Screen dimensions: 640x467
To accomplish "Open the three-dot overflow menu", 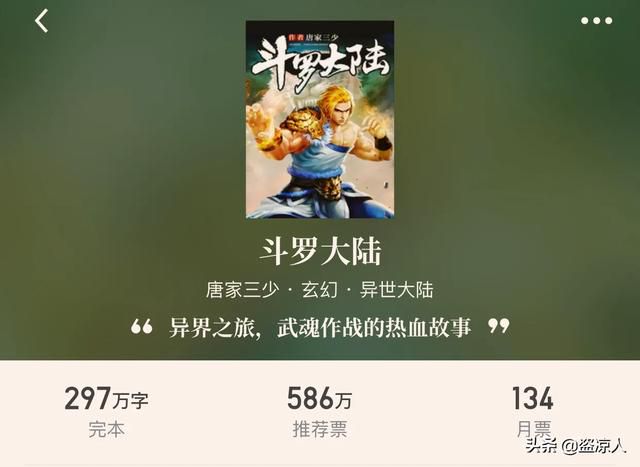I will click(596, 21).
